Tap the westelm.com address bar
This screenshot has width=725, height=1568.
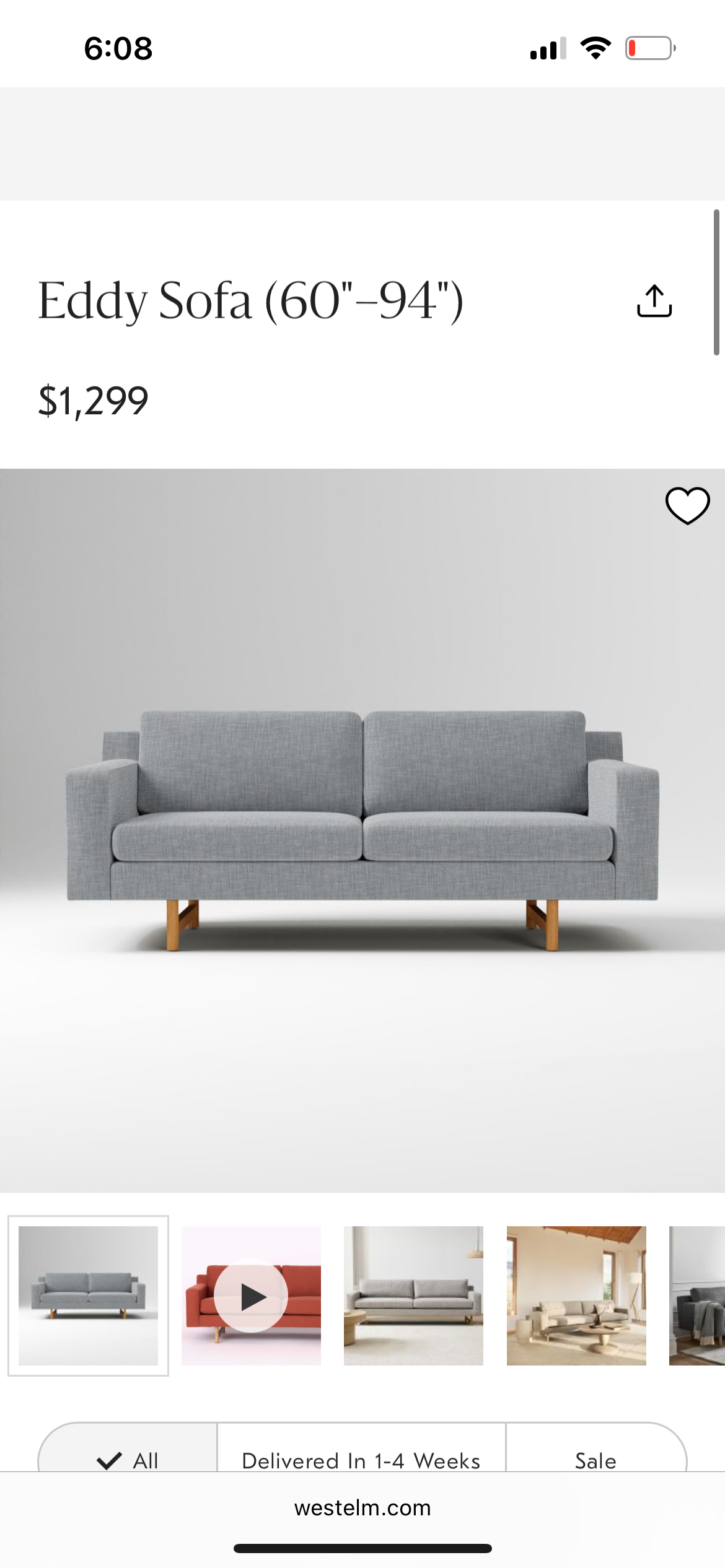click(362, 1507)
